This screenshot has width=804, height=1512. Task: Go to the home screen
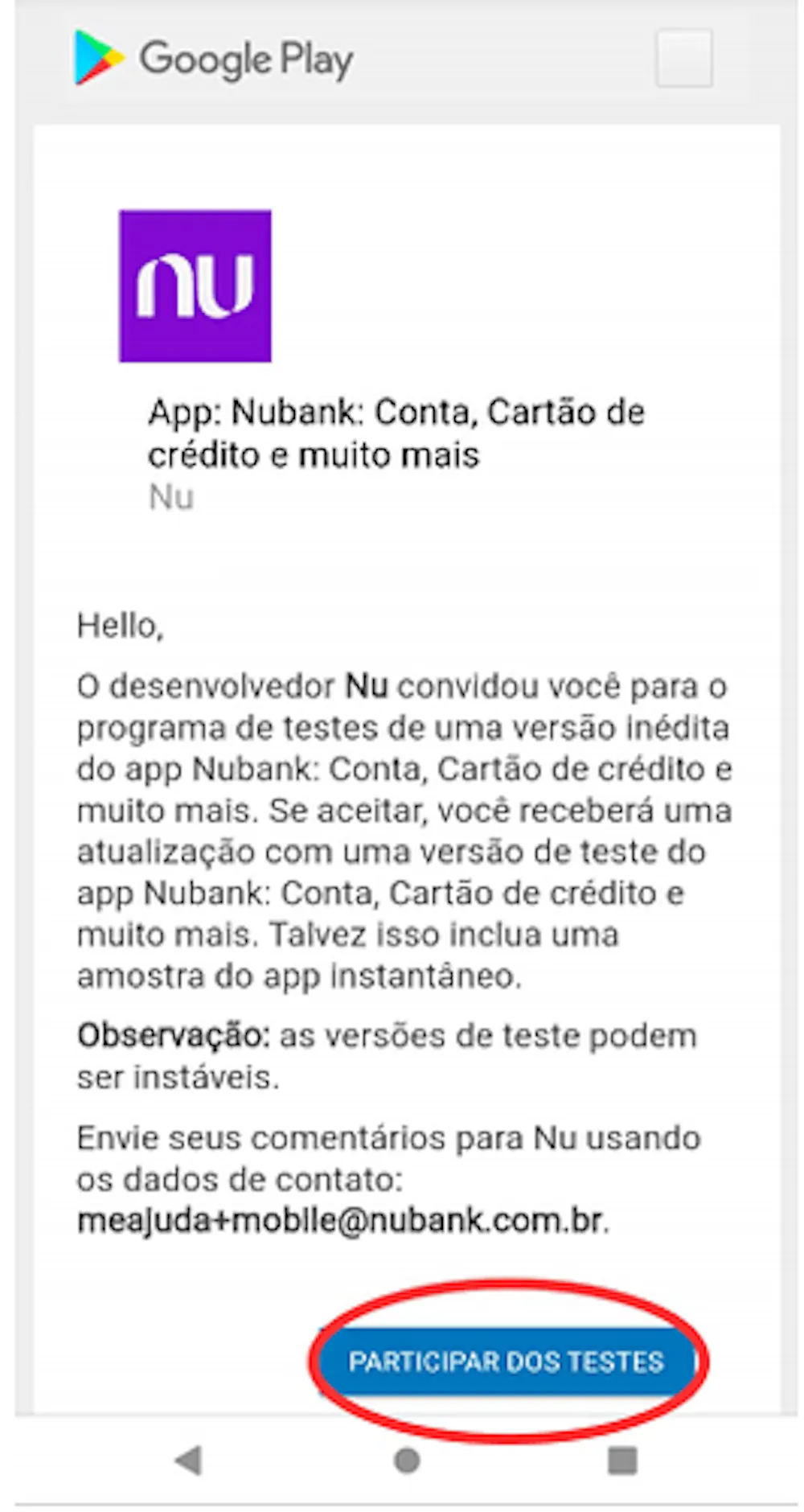(x=407, y=1460)
